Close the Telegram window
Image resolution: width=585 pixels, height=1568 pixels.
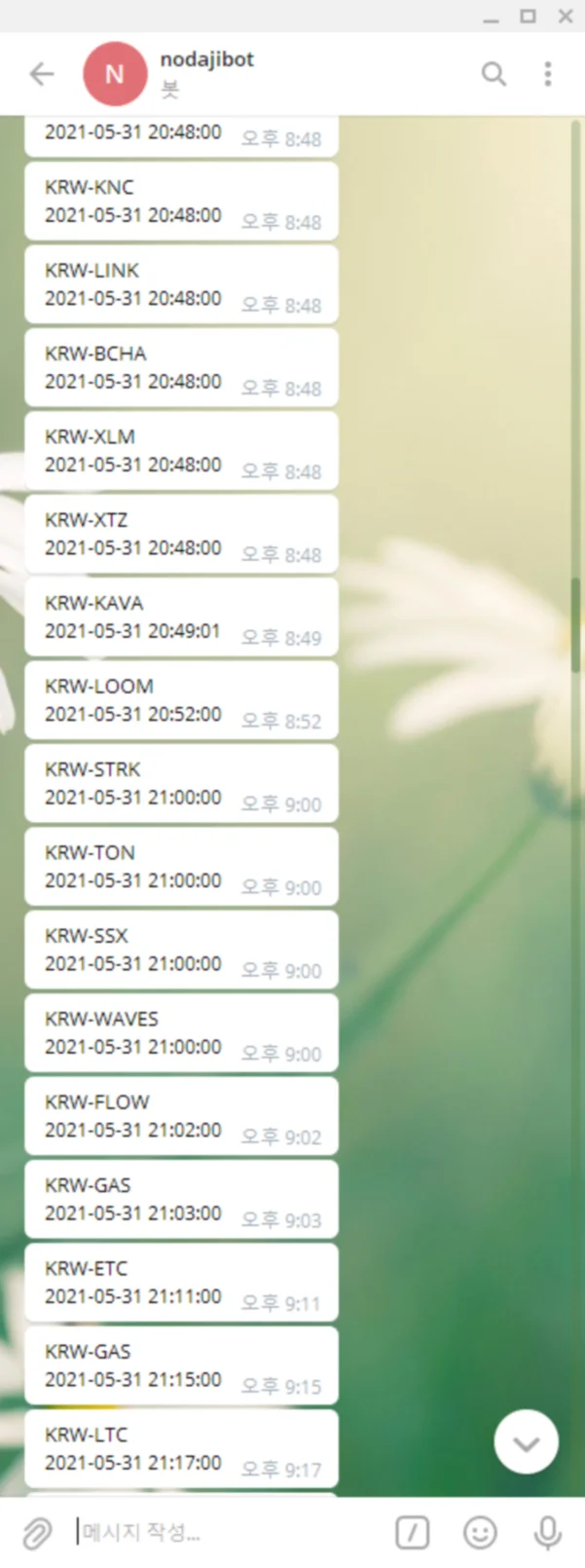[565, 16]
